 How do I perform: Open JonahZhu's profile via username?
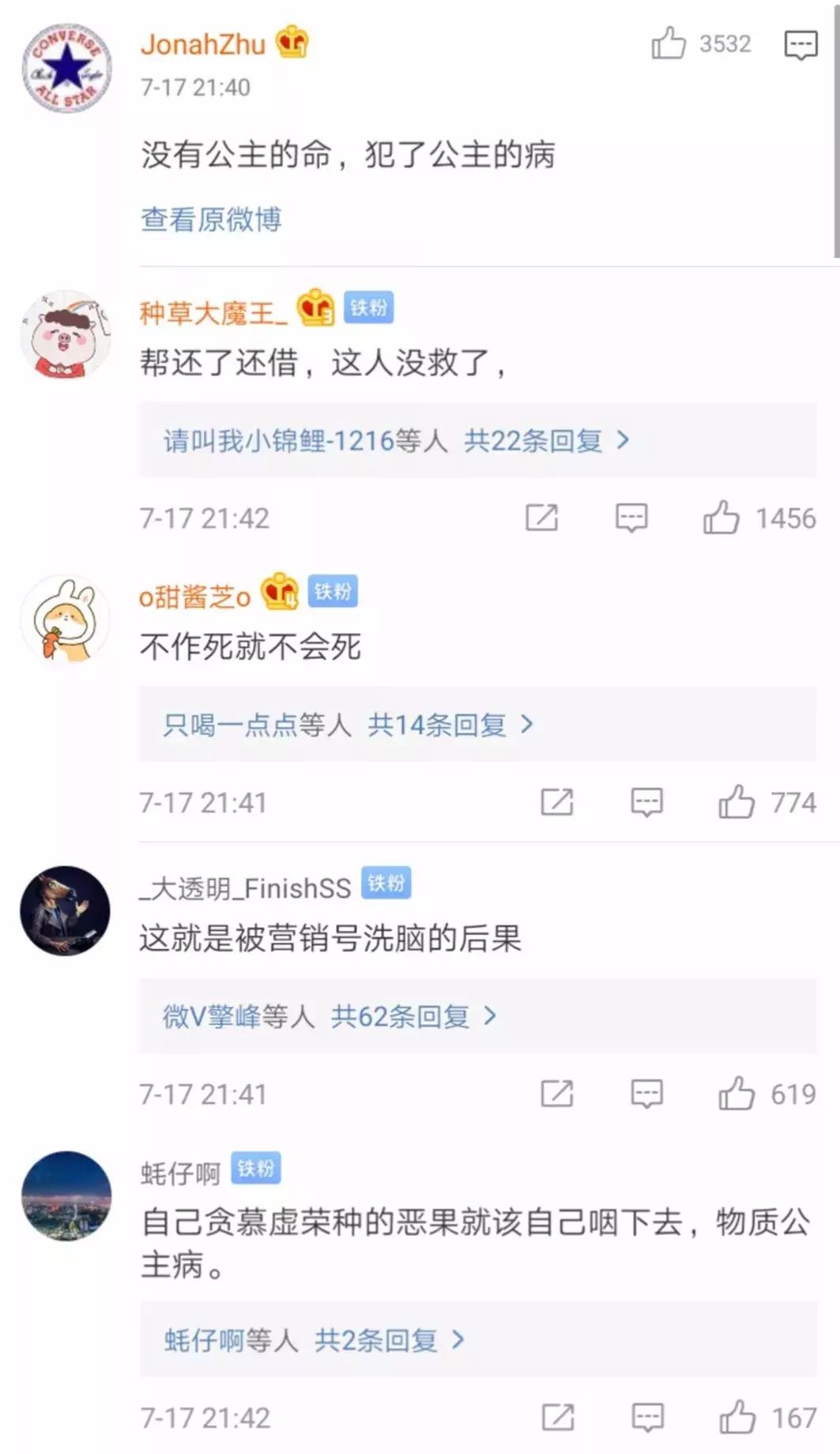[205, 45]
